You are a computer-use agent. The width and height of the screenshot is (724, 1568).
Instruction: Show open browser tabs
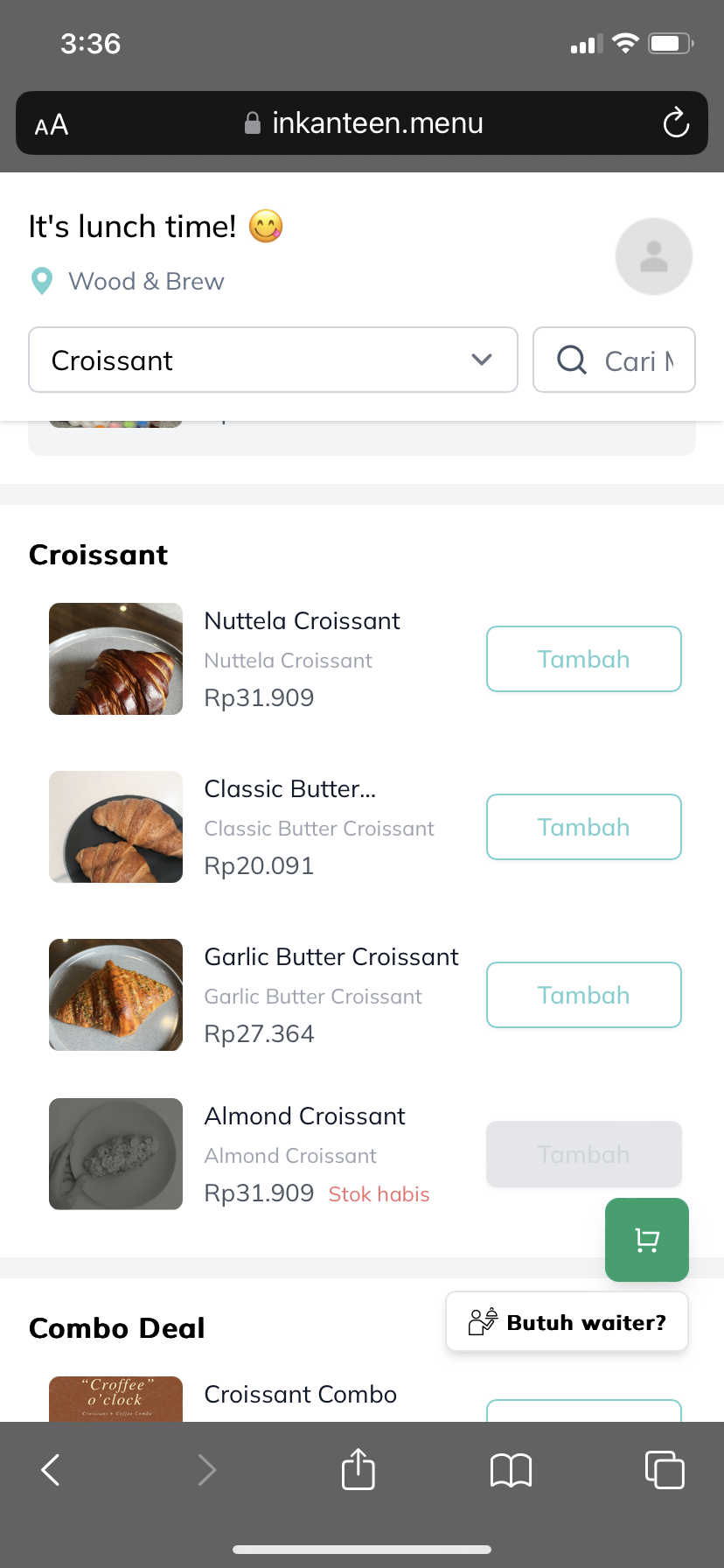click(x=665, y=1469)
